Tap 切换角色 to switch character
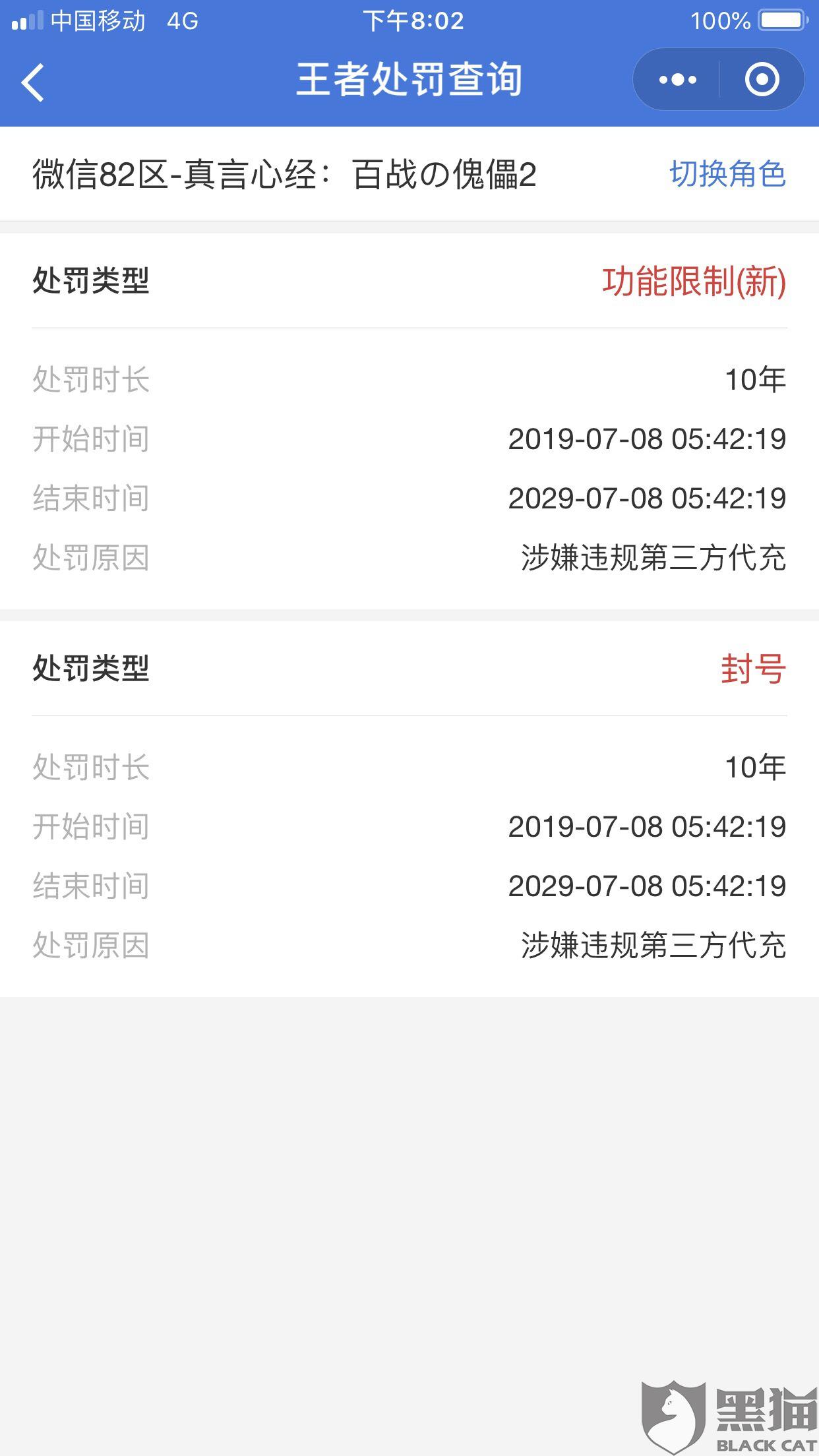819x1456 pixels. coord(727,175)
